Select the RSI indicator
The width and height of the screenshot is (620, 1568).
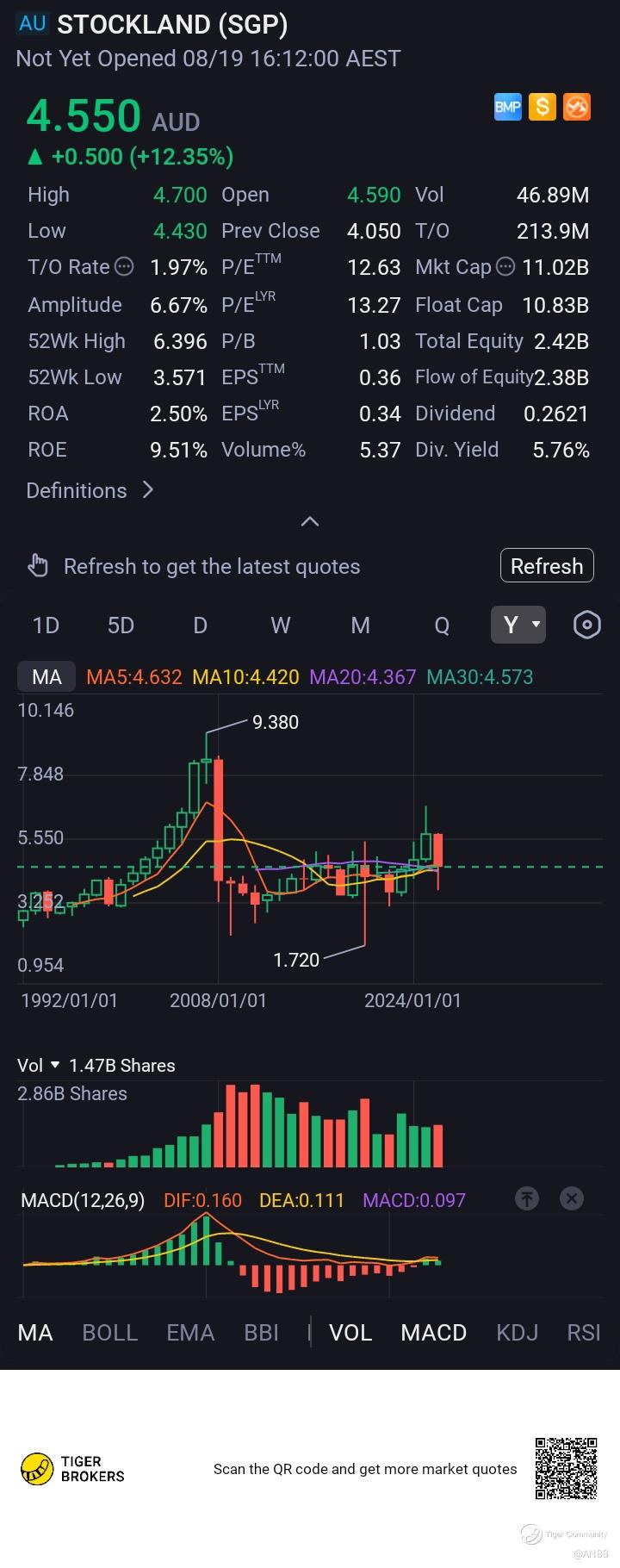coord(584,1332)
